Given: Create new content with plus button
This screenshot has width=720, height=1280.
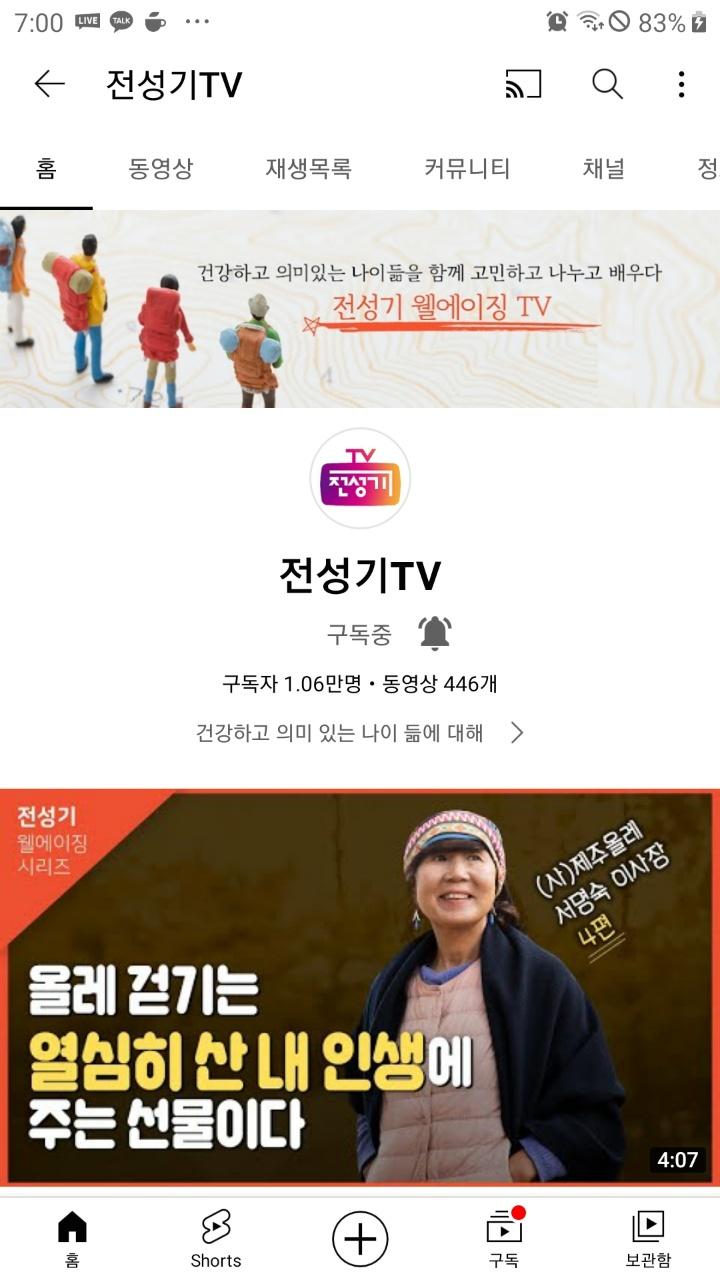Looking at the screenshot, I should (360, 1239).
